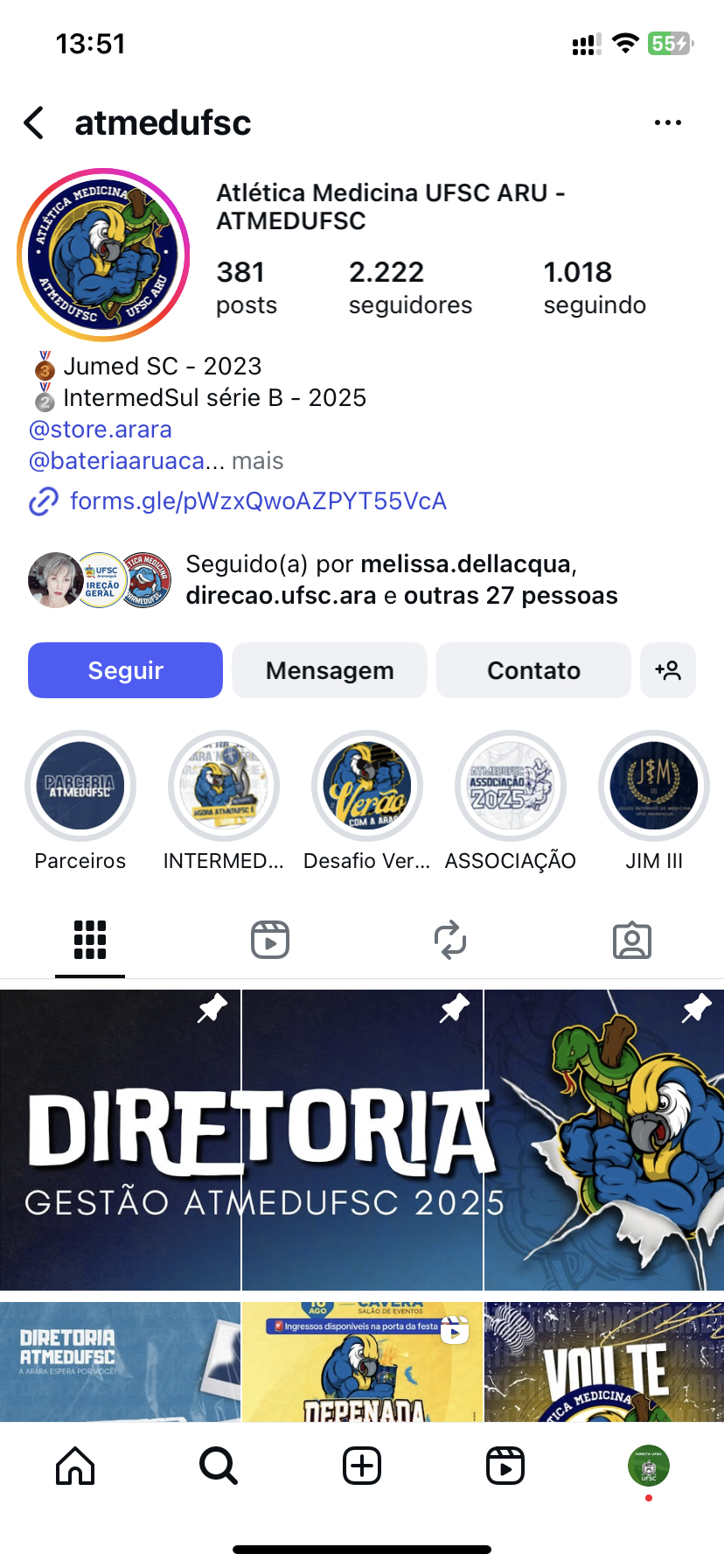Open the forms.gle link
The height and width of the screenshot is (1568, 724).
click(x=258, y=501)
